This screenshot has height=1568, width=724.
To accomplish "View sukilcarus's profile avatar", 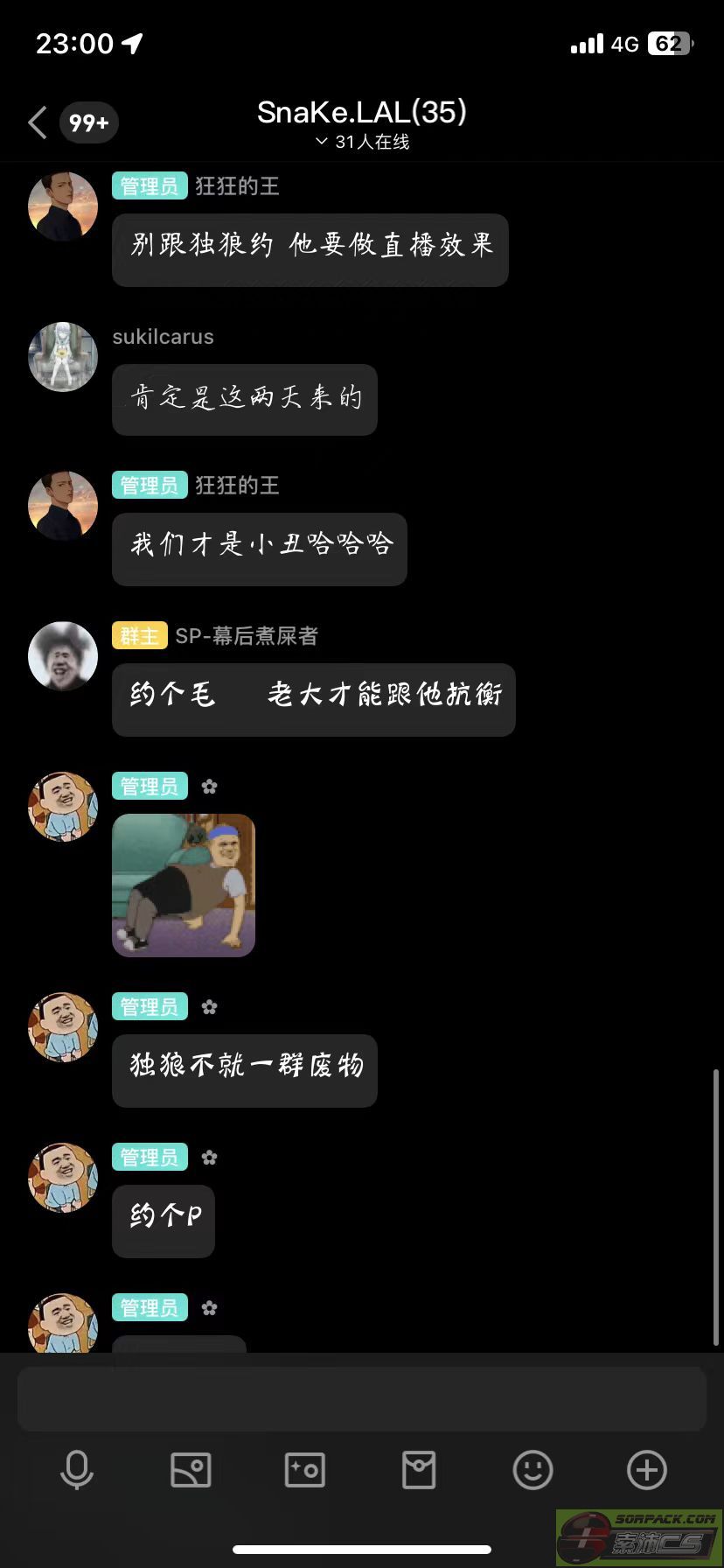I will [63, 357].
